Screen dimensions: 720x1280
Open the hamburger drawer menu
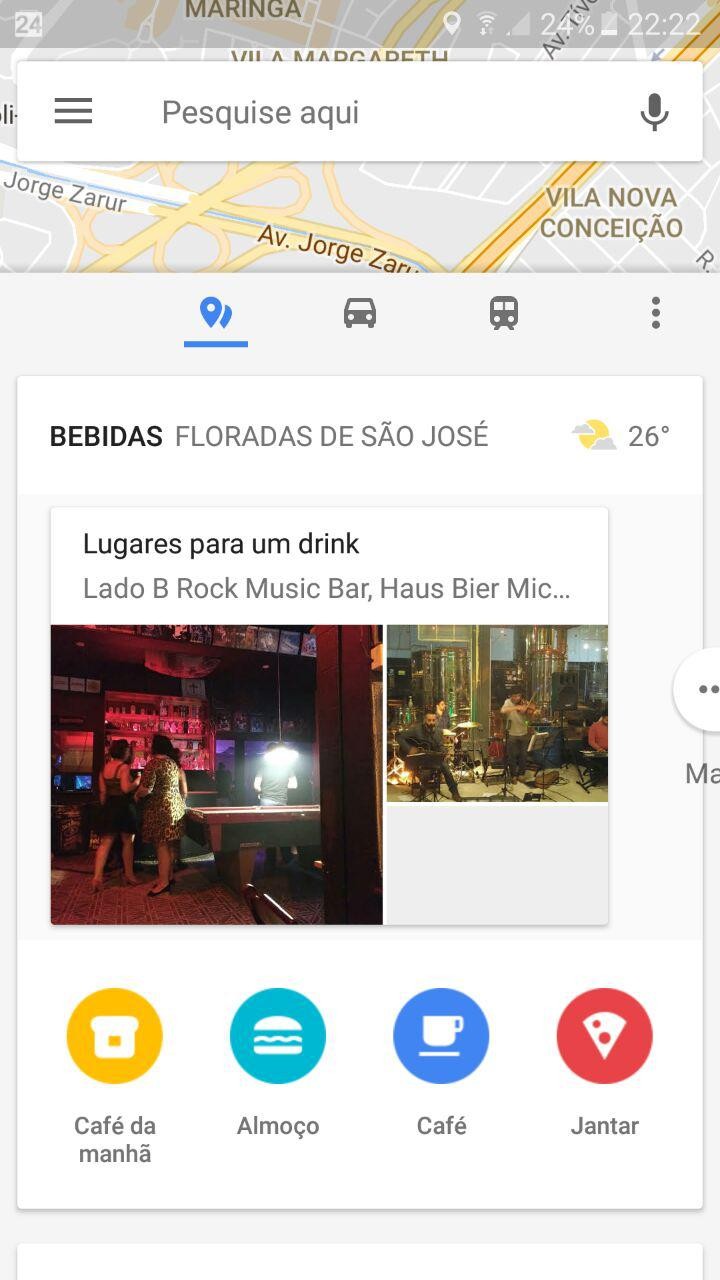pyautogui.click(x=73, y=111)
